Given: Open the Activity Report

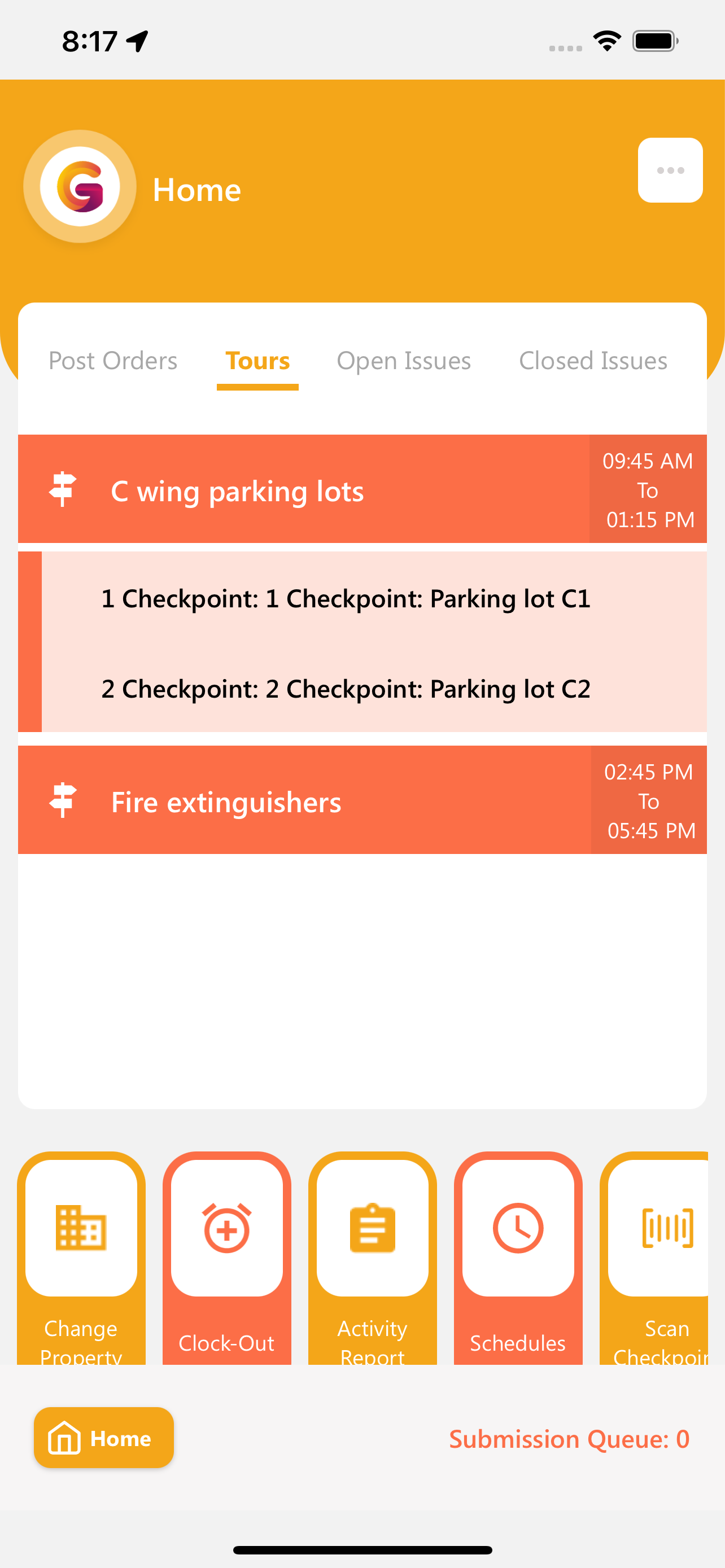Looking at the screenshot, I should point(373,1258).
